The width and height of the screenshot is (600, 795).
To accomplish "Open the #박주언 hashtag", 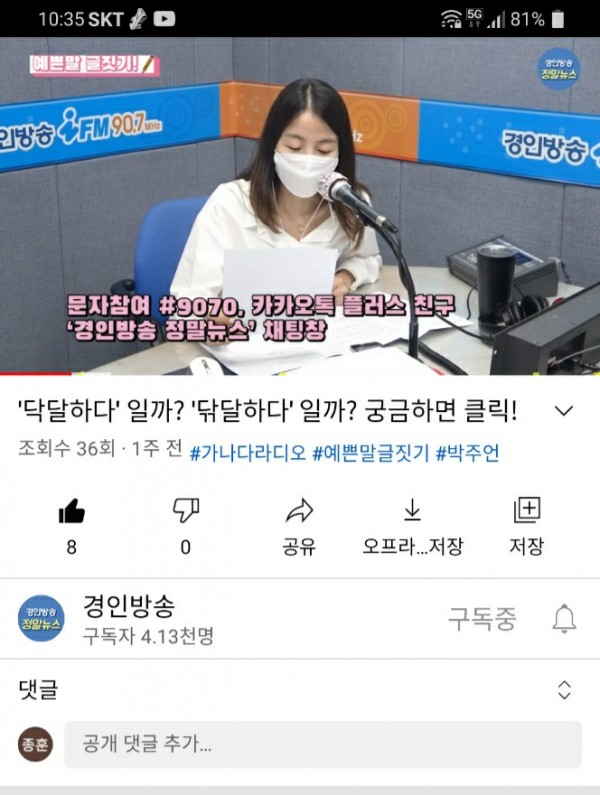I will (467, 452).
